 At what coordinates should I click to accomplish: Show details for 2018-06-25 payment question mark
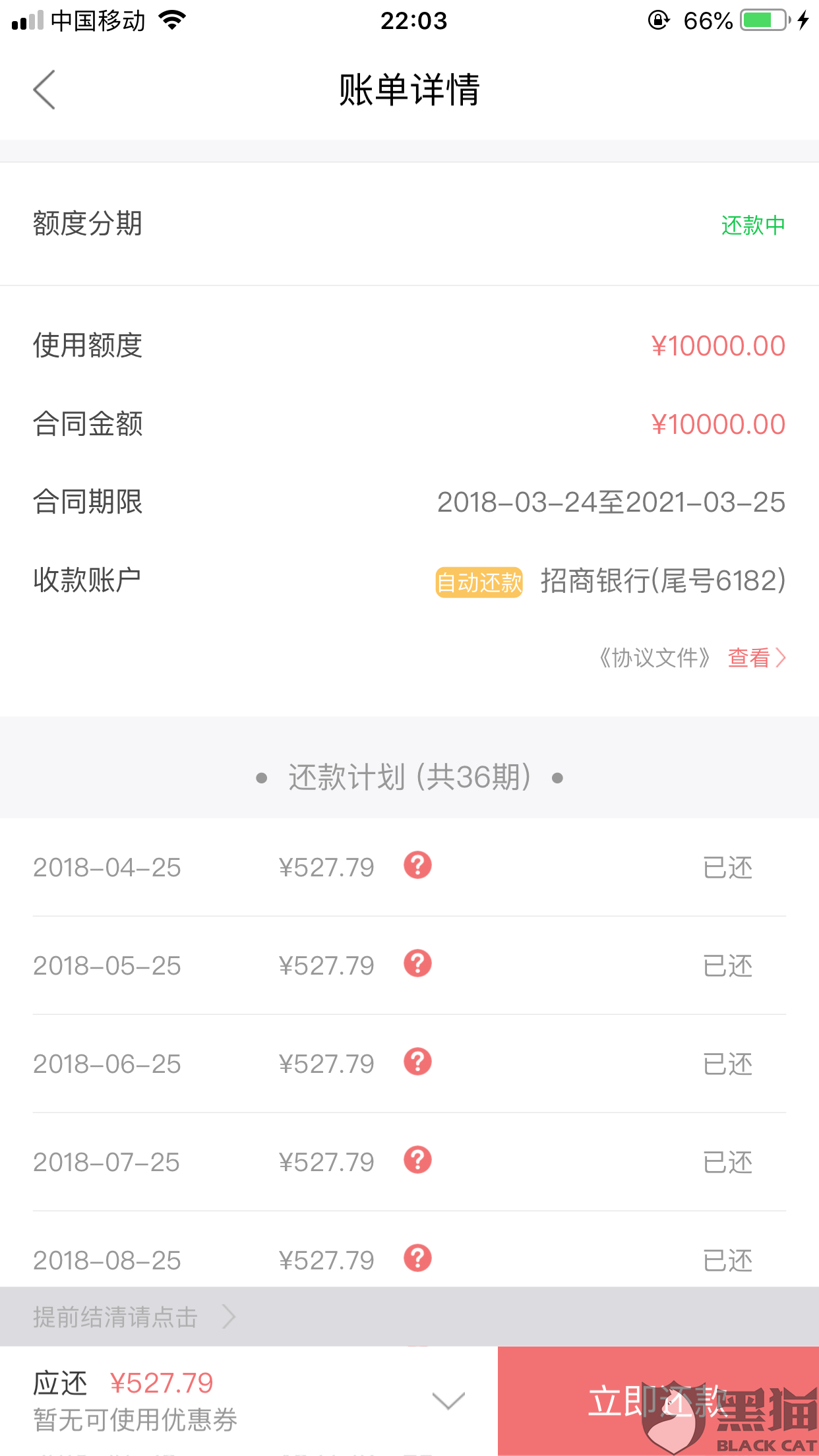[417, 1062]
